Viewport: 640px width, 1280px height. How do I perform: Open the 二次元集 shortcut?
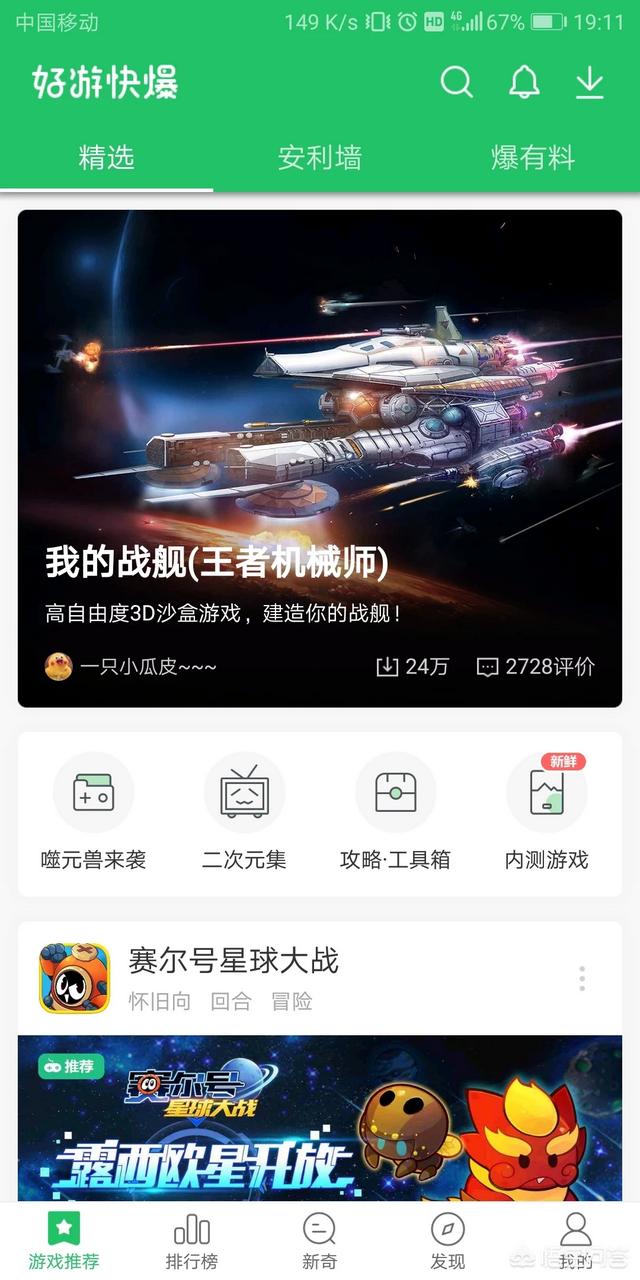point(244,811)
